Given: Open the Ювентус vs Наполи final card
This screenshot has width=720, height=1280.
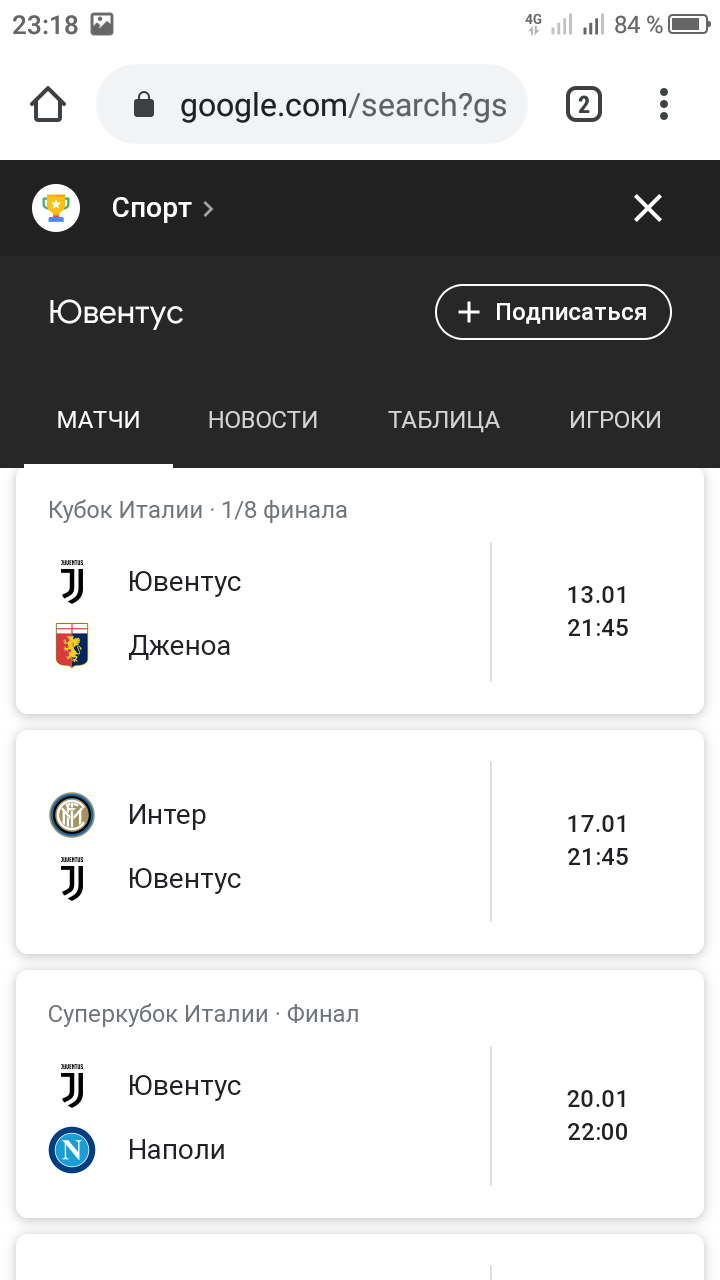Looking at the screenshot, I should click(360, 1094).
